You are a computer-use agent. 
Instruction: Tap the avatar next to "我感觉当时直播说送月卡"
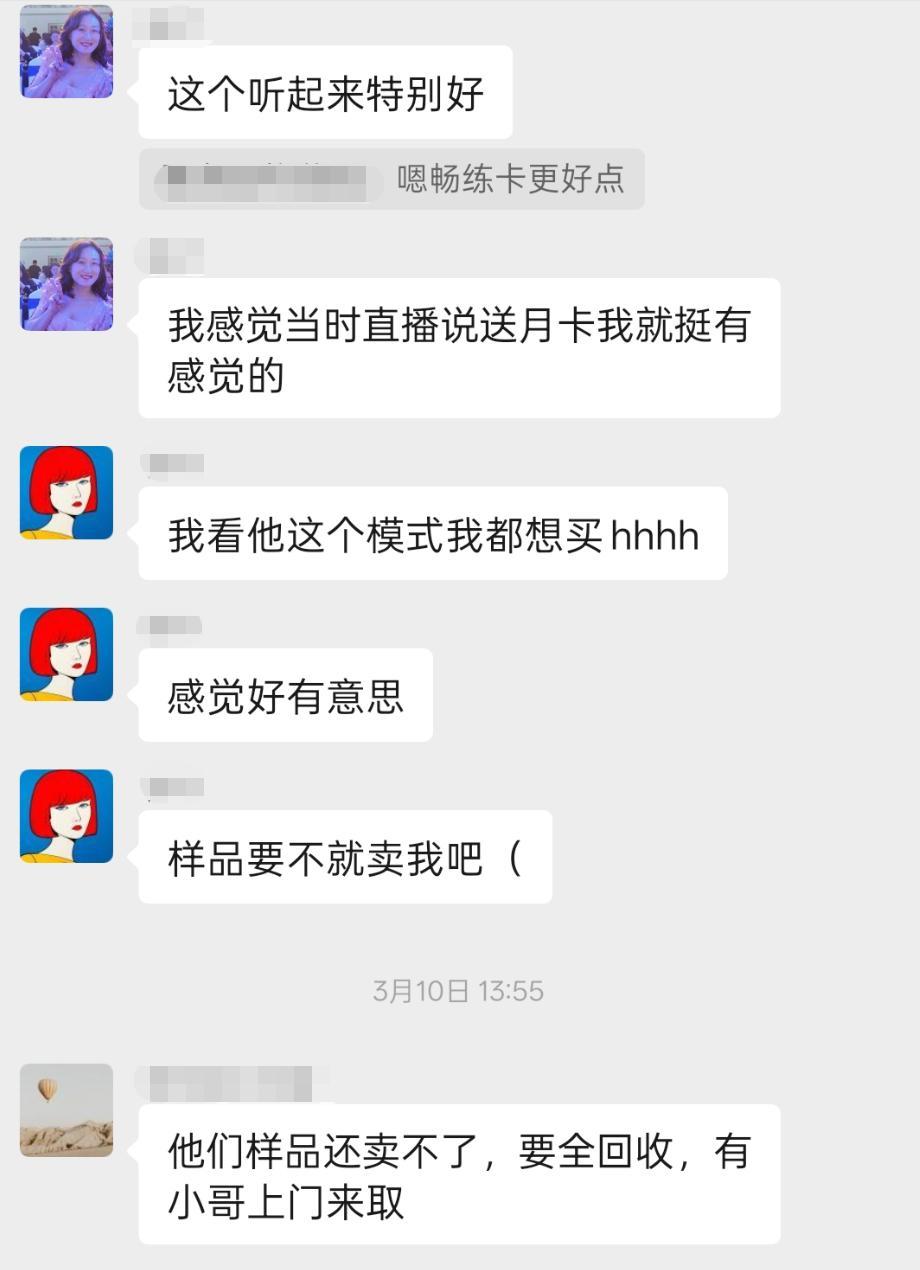66,284
